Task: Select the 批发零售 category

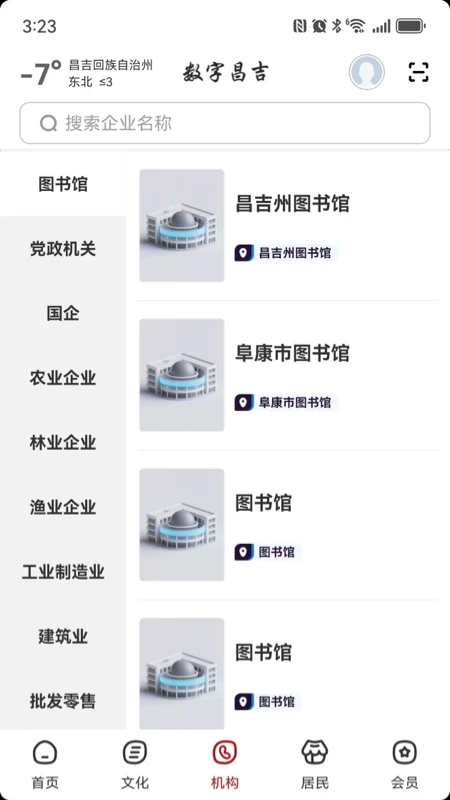Action: tap(63, 701)
